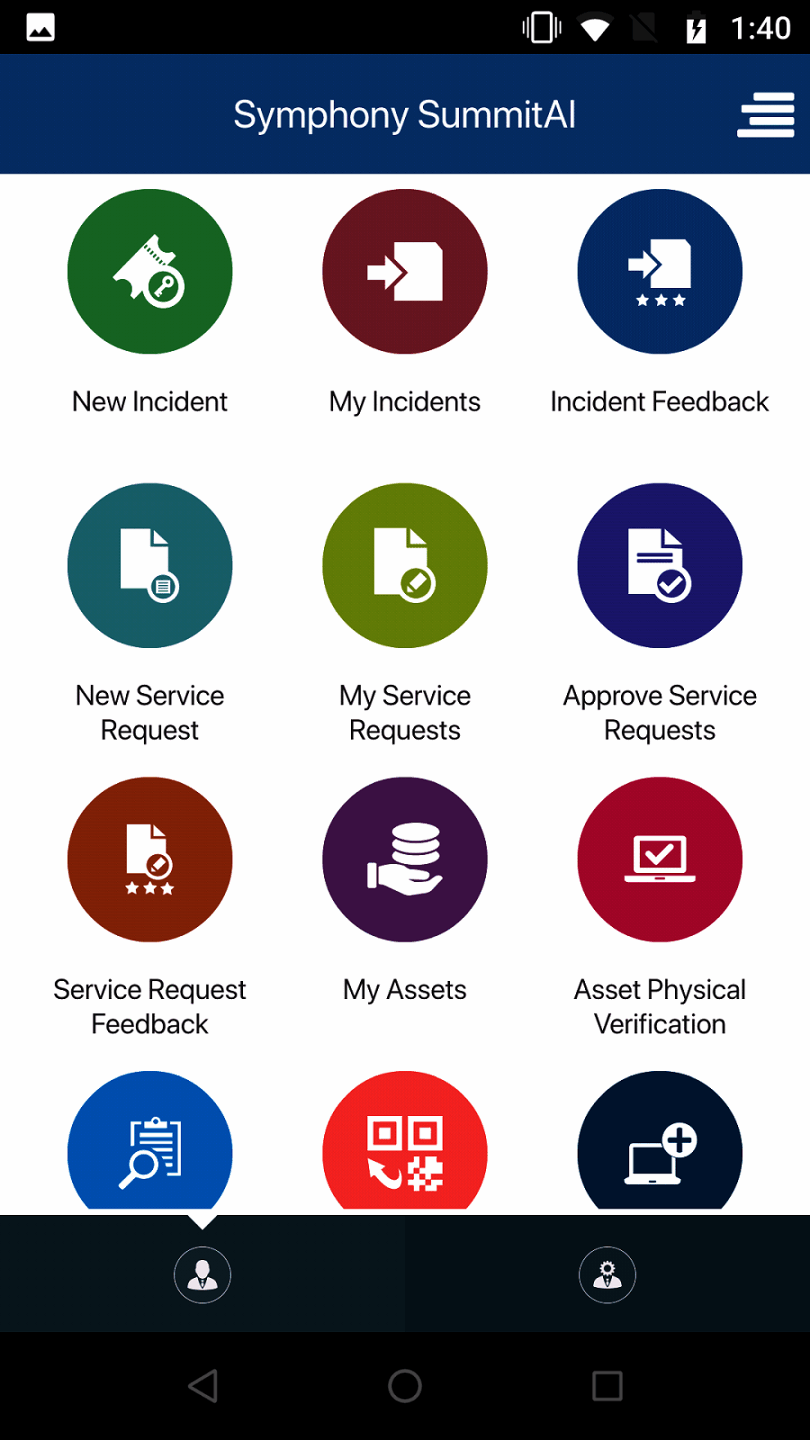Create a New Service Request

coord(150,565)
